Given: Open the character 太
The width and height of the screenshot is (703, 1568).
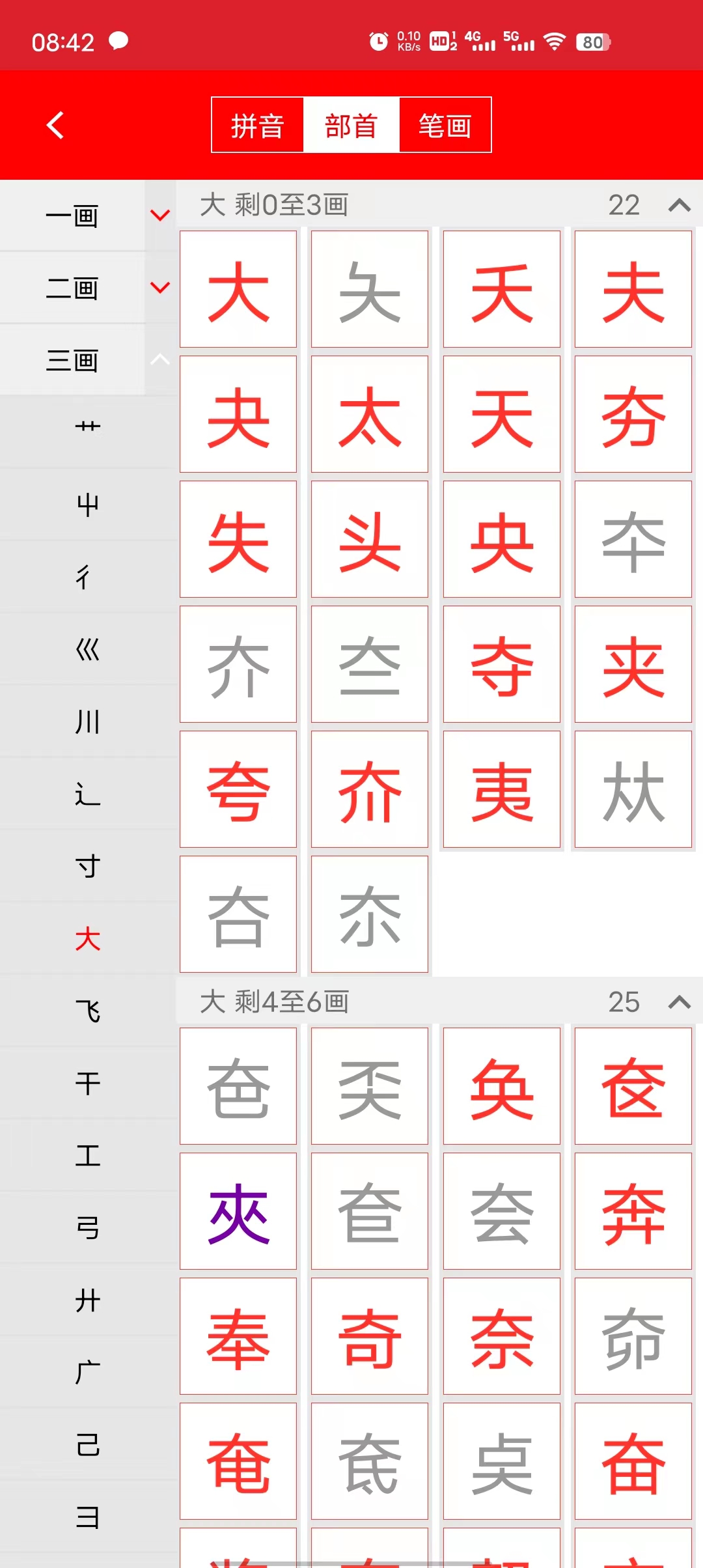Looking at the screenshot, I should point(370,414).
